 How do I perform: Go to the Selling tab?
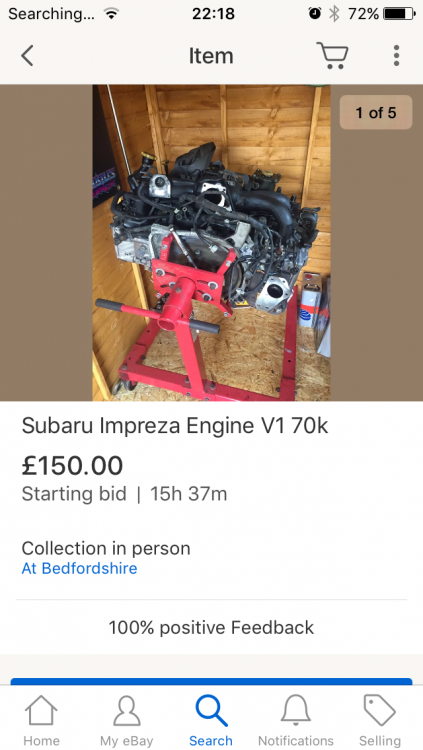pos(380,721)
